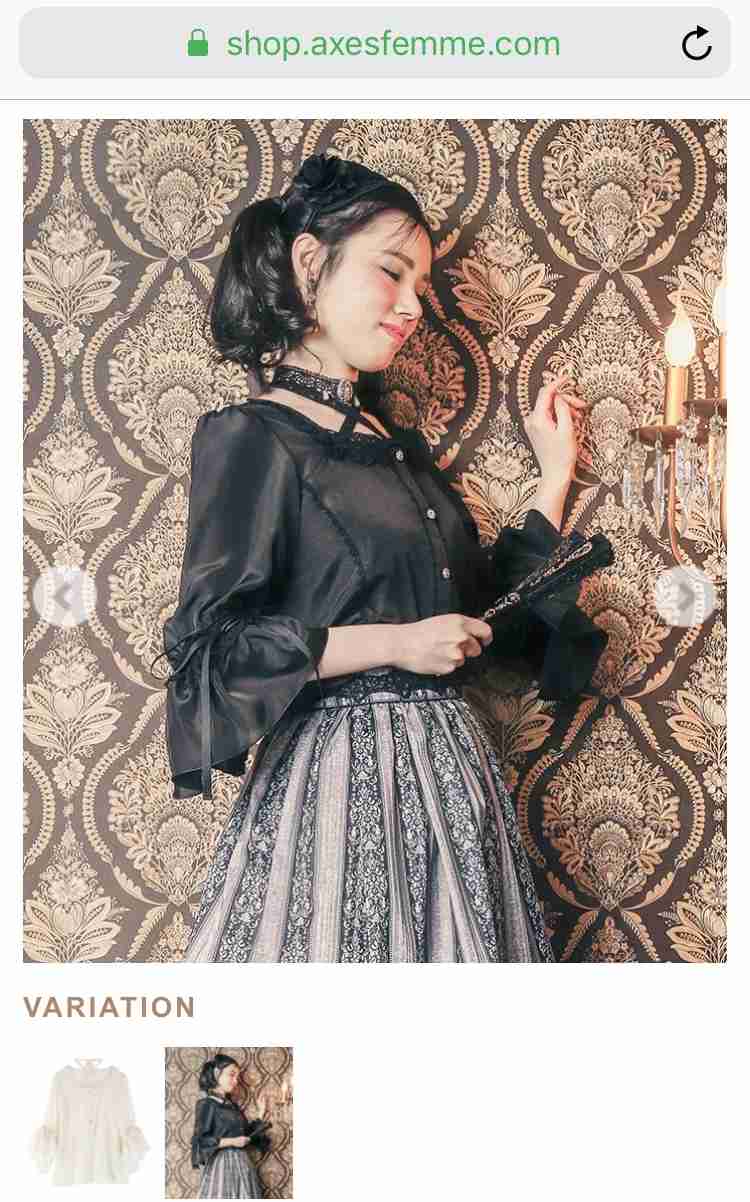The width and height of the screenshot is (750, 1202).
Task: Select the black blouse model variation thumbnail
Action: tap(229, 1123)
